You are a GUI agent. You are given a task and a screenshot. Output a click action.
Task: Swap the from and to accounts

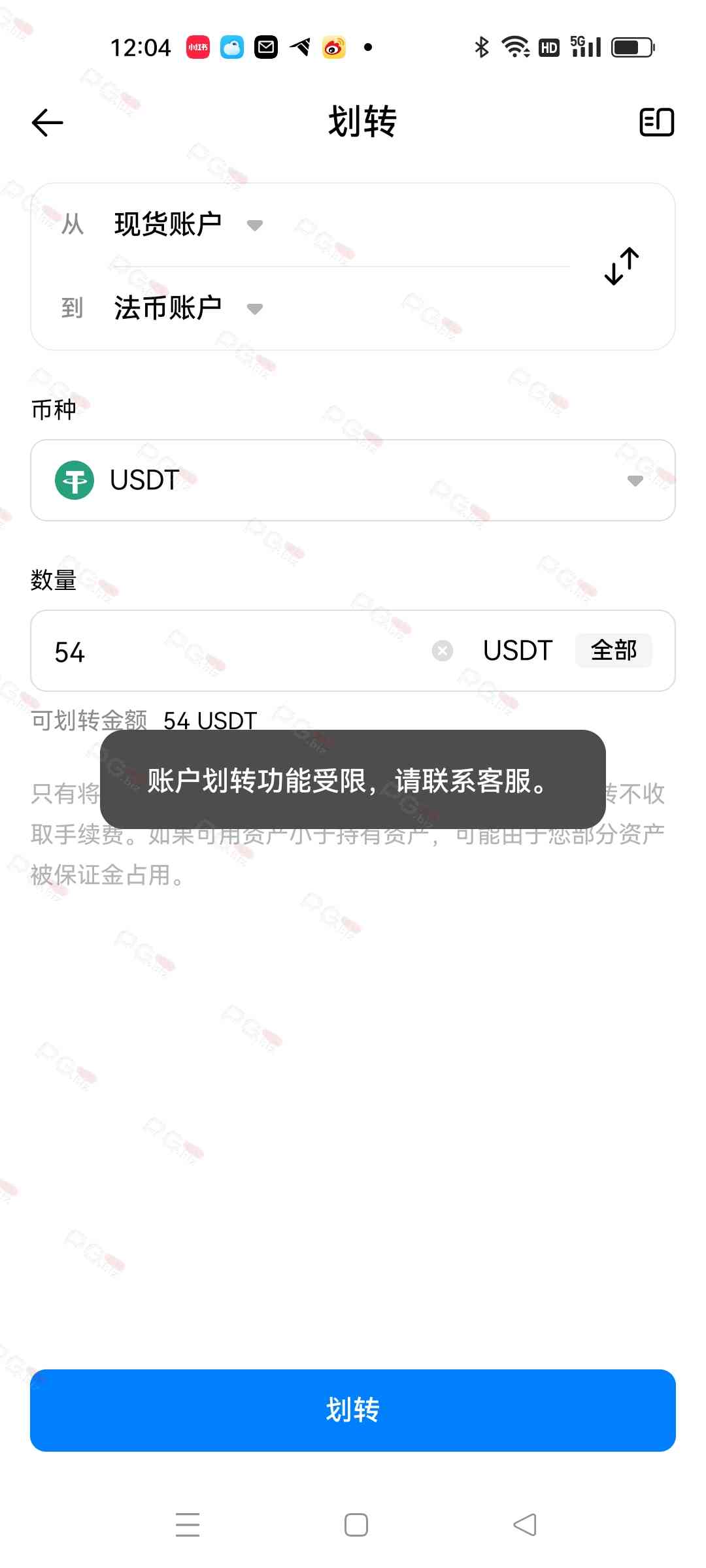[622, 267]
